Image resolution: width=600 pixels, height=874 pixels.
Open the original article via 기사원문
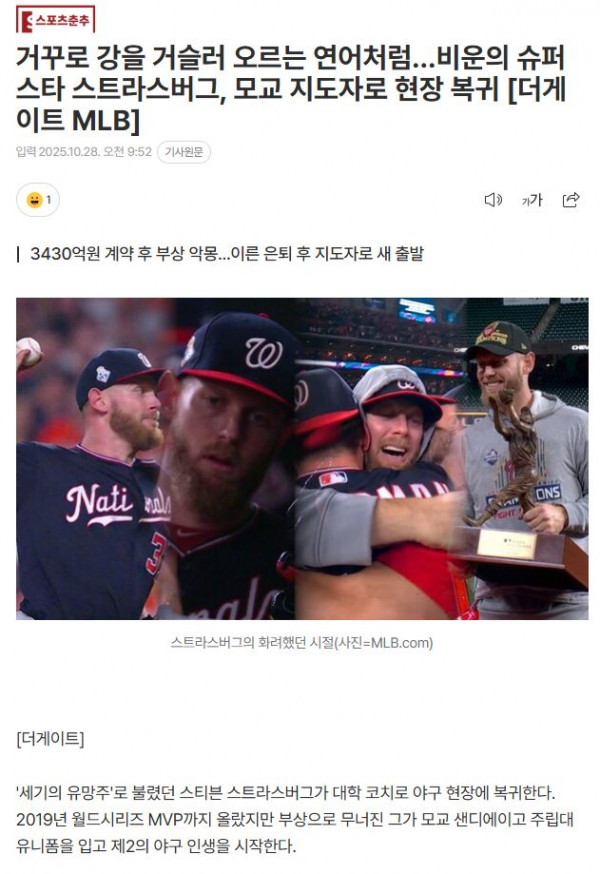pos(184,152)
